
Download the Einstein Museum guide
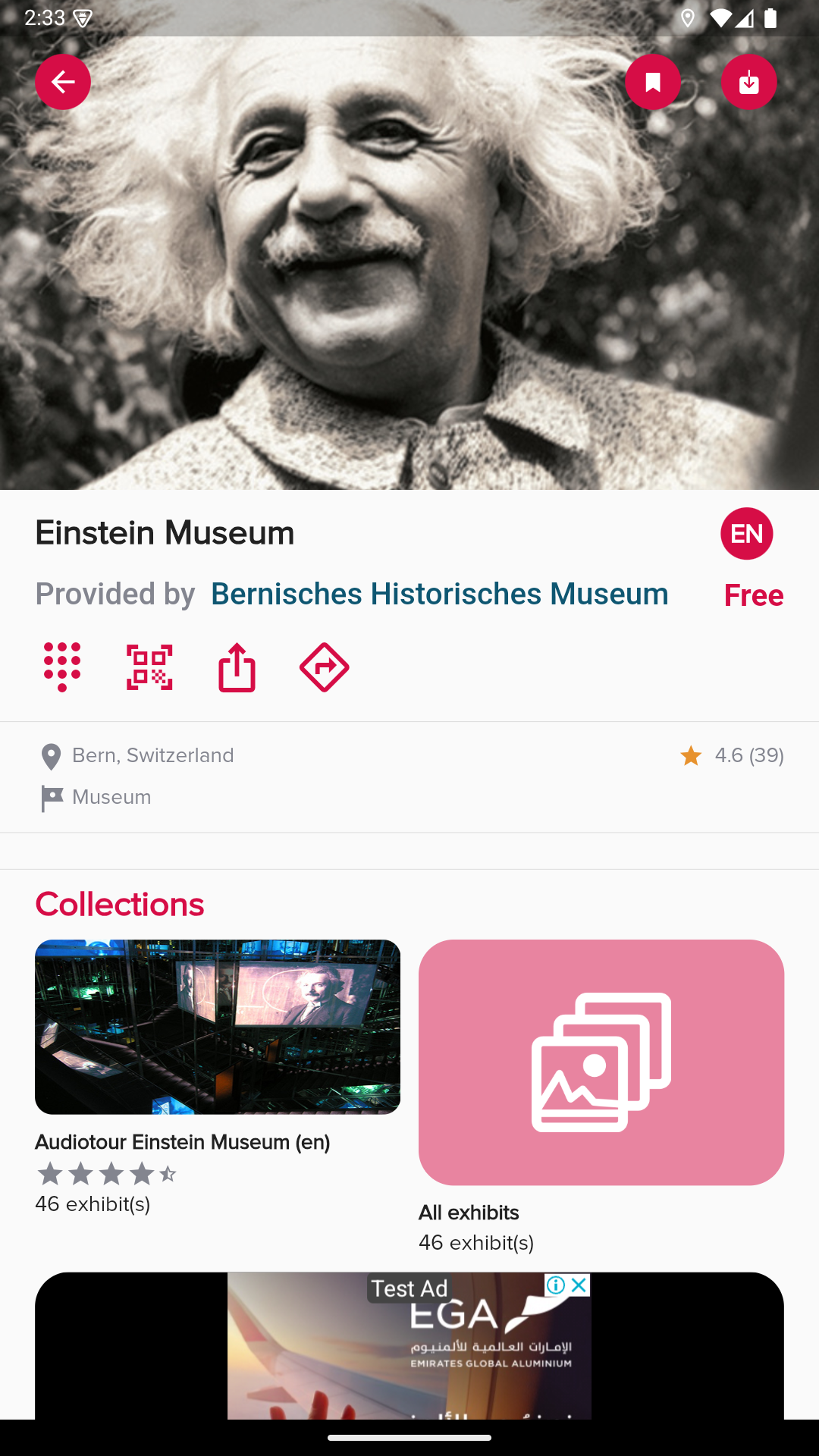(749, 82)
